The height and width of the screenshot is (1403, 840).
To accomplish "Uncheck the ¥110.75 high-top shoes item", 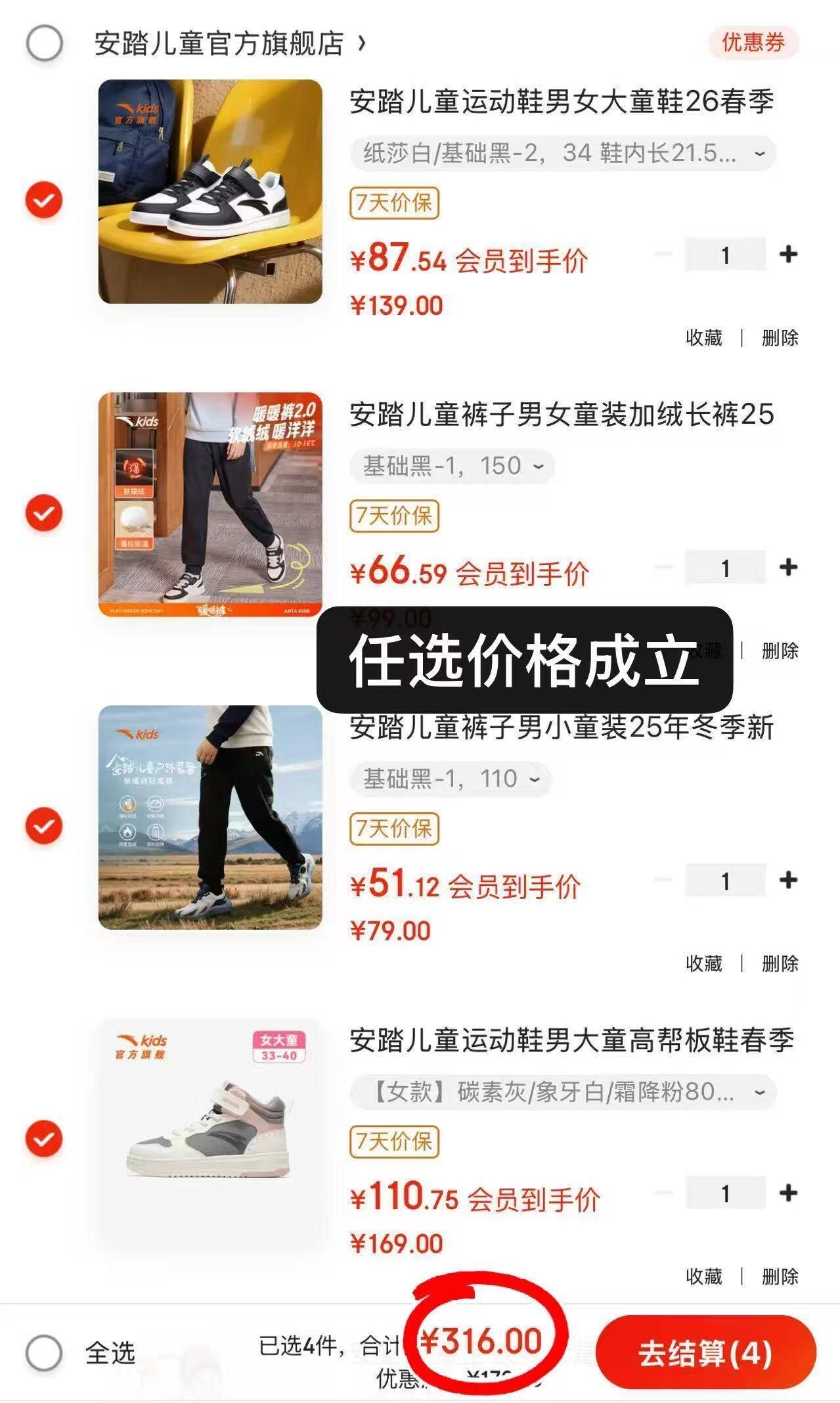I will (44, 1139).
